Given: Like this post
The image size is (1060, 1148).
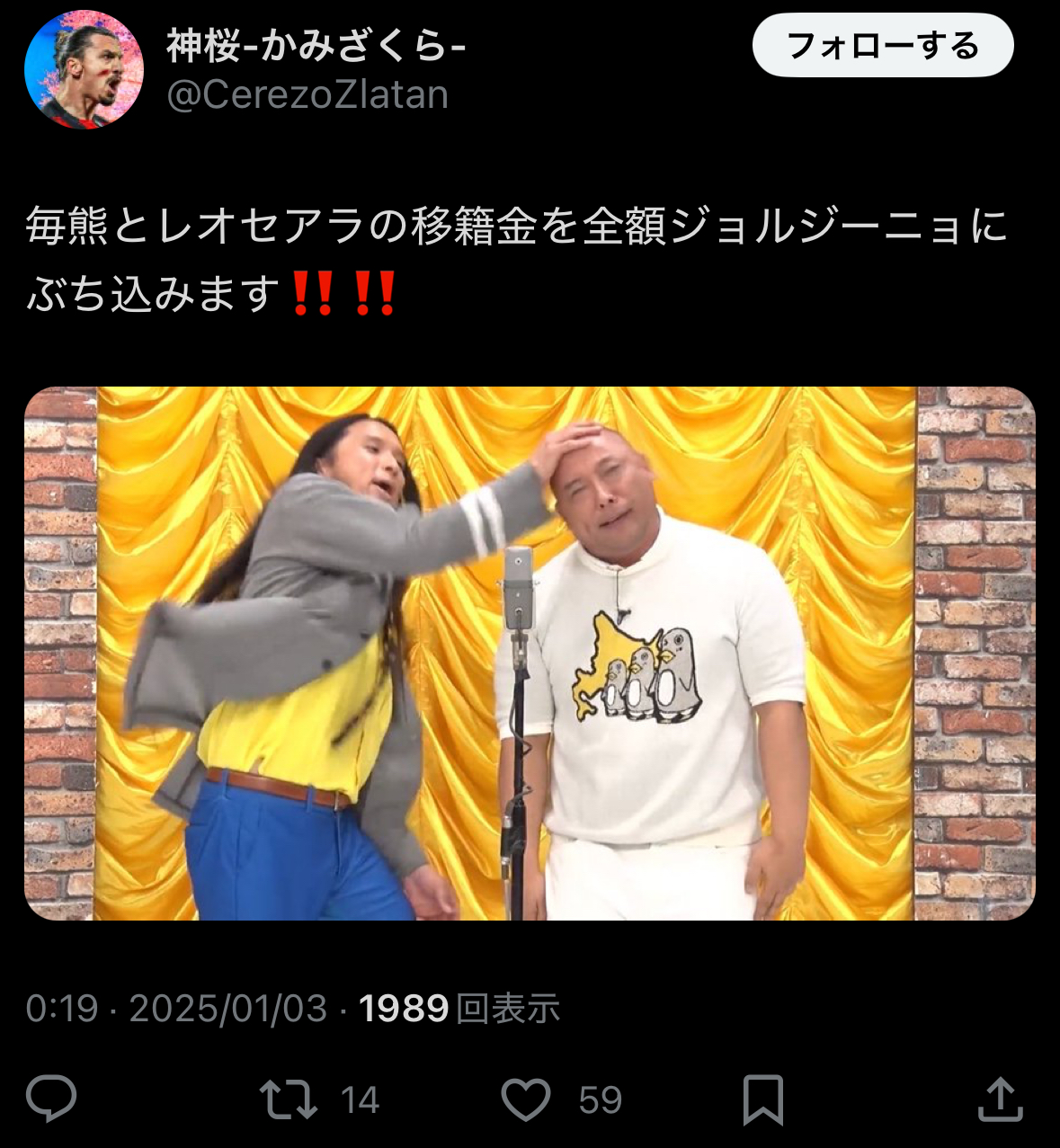Looking at the screenshot, I should (x=526, y=1099).
